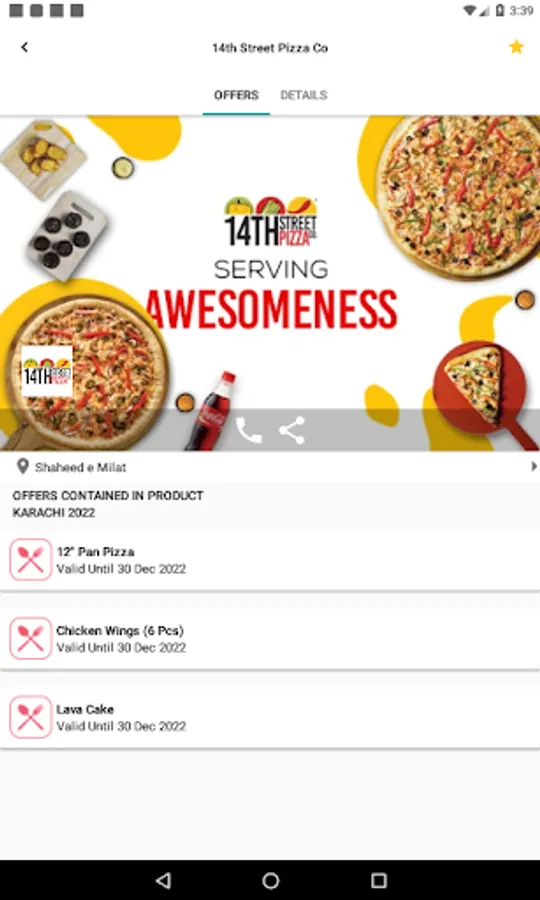Tap the yellow favorite star
This screenshot has height=900, width=540.
click(x=516, y=47)
